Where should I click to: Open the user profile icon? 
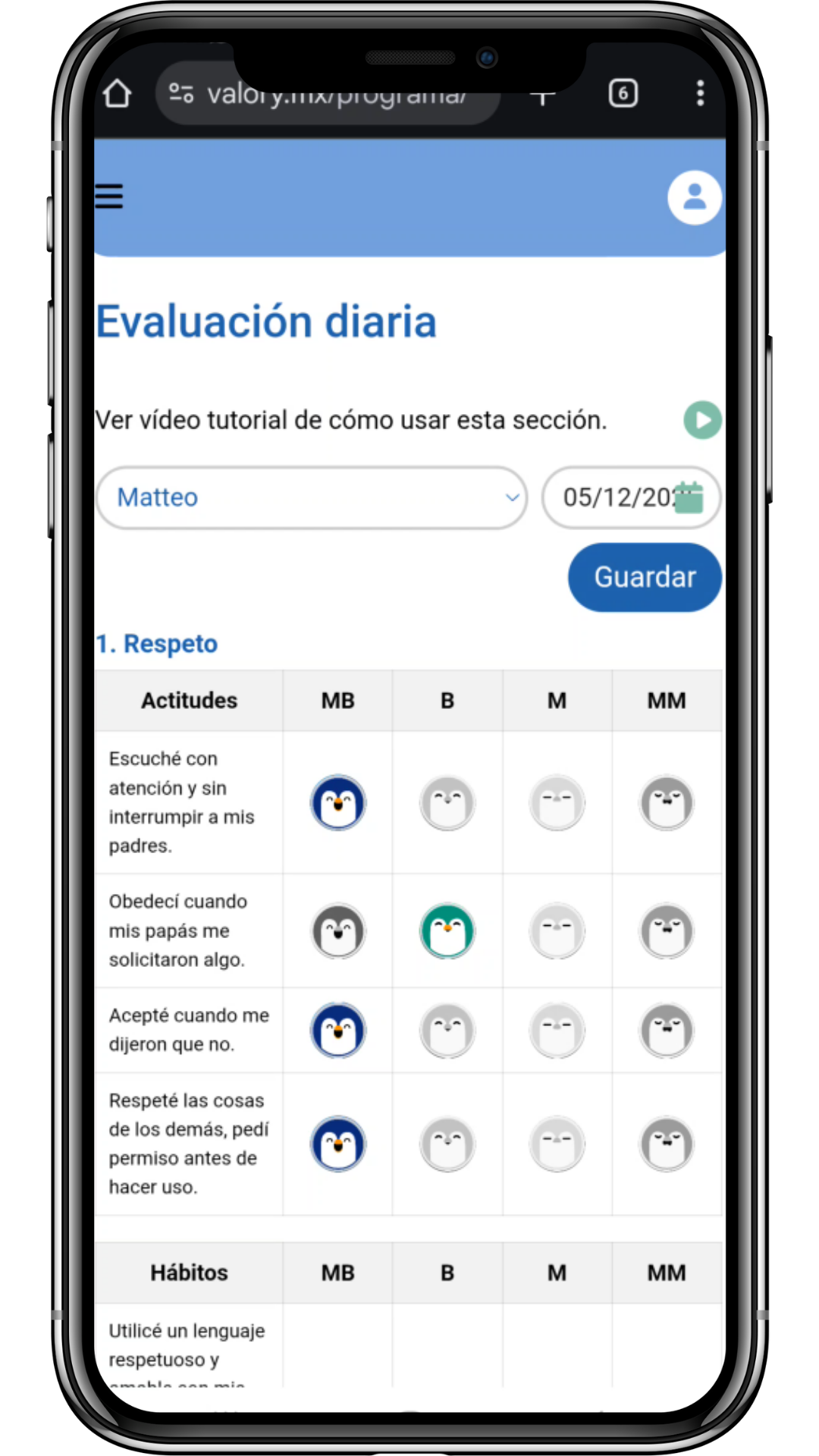tap(694, 197)
